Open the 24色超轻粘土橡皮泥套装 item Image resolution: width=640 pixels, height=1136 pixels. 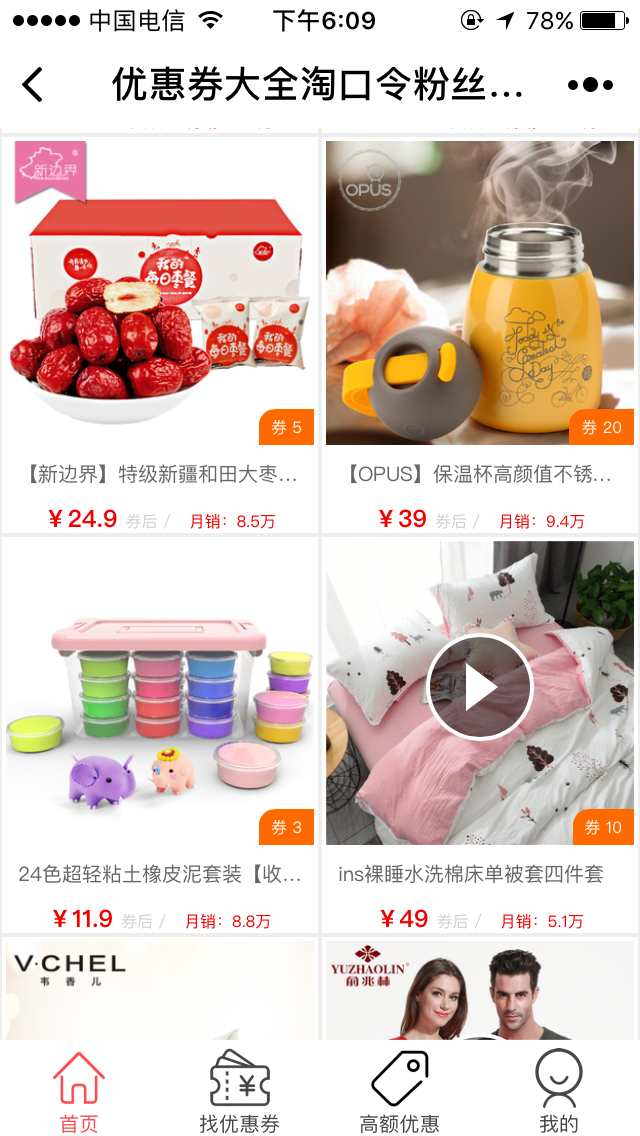coord(160,735)
